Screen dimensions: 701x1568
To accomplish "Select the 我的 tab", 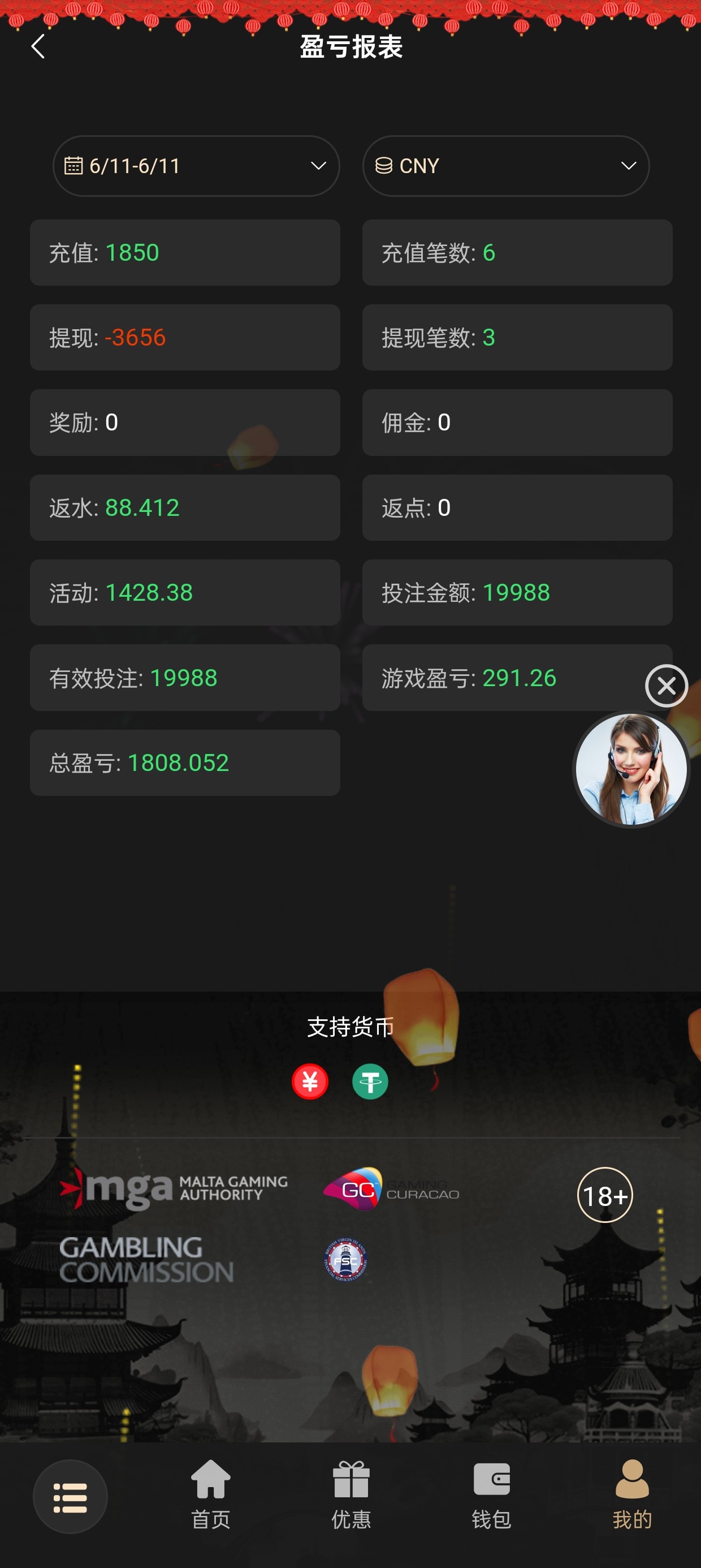I will coord(632,1495).
